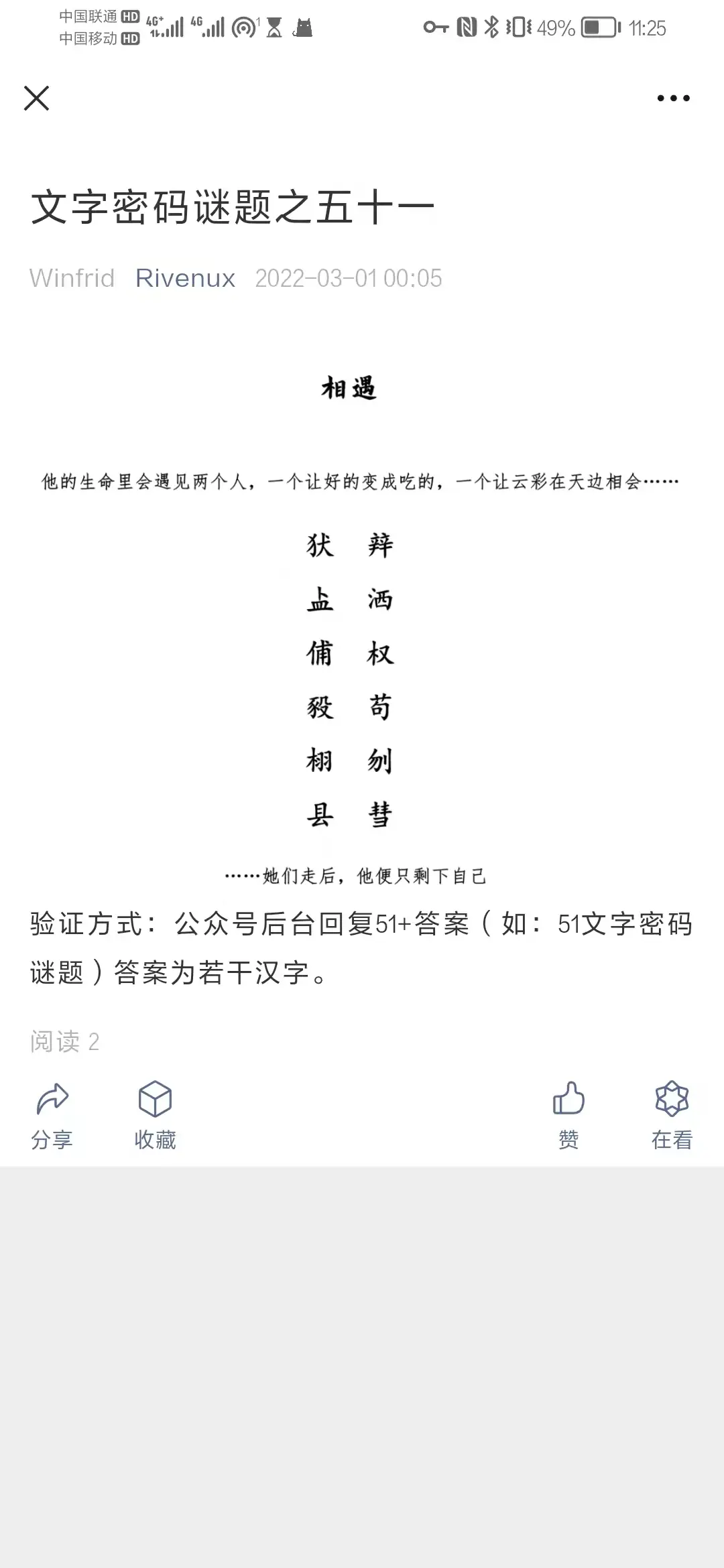724x1568 pixels.
Task: Open the three-dot more options menu
Action: coord(673,98)
